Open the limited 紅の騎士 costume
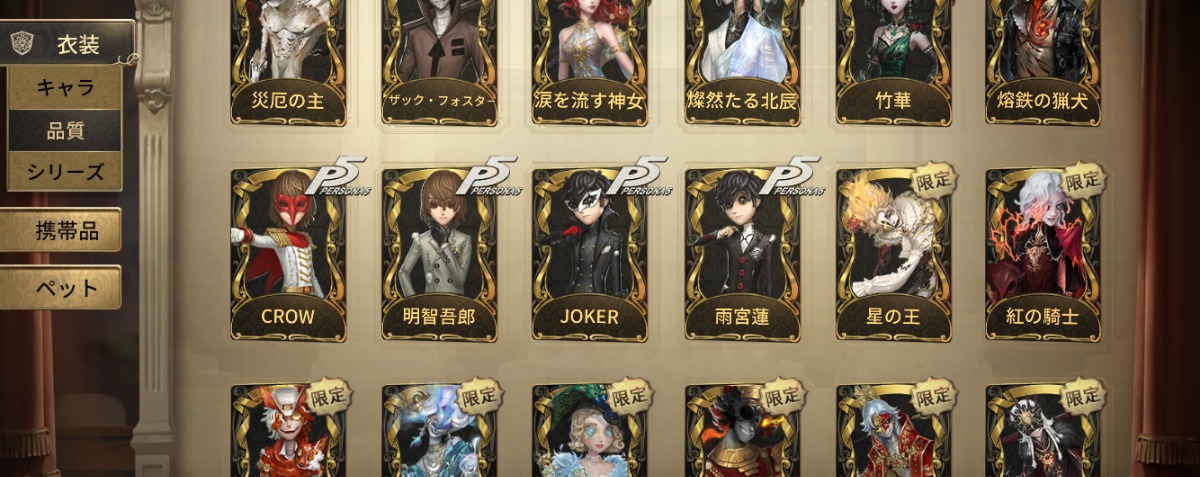This screenshot has width=1200, height=477. tap(1043, 255)
